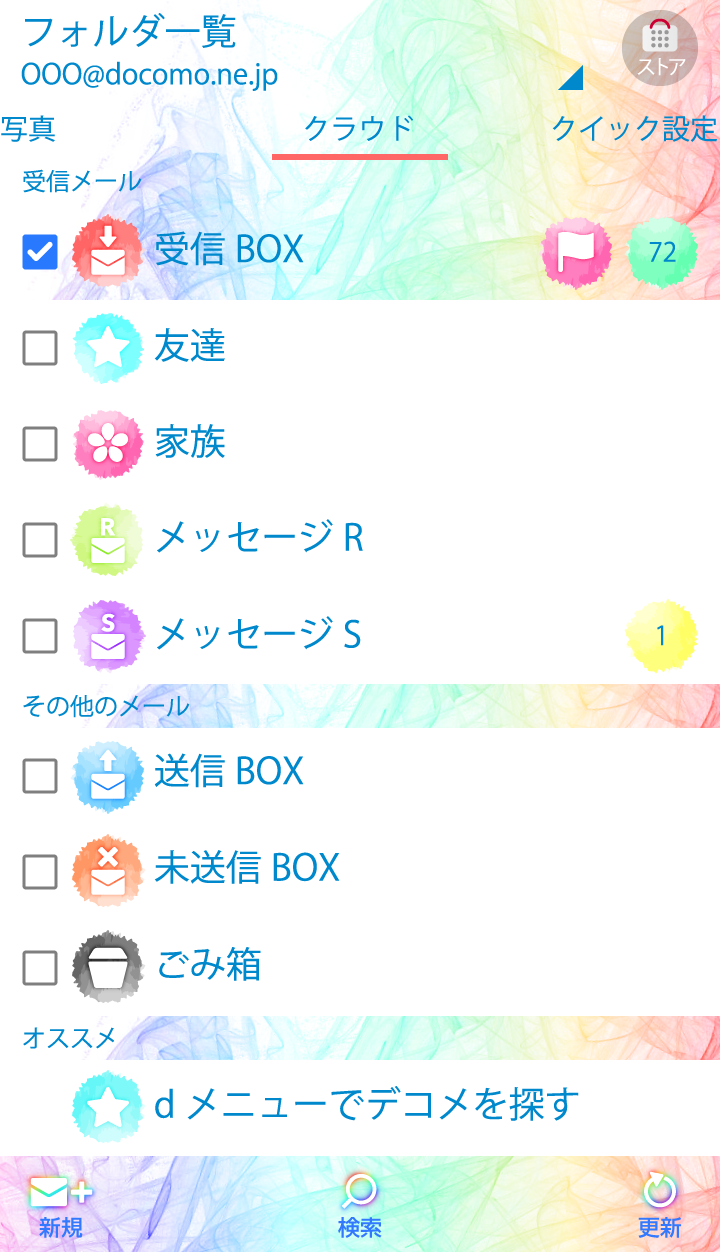720x1252 pixels.
Task: Open the 友達 folder
Action: (x=190, y=347)
